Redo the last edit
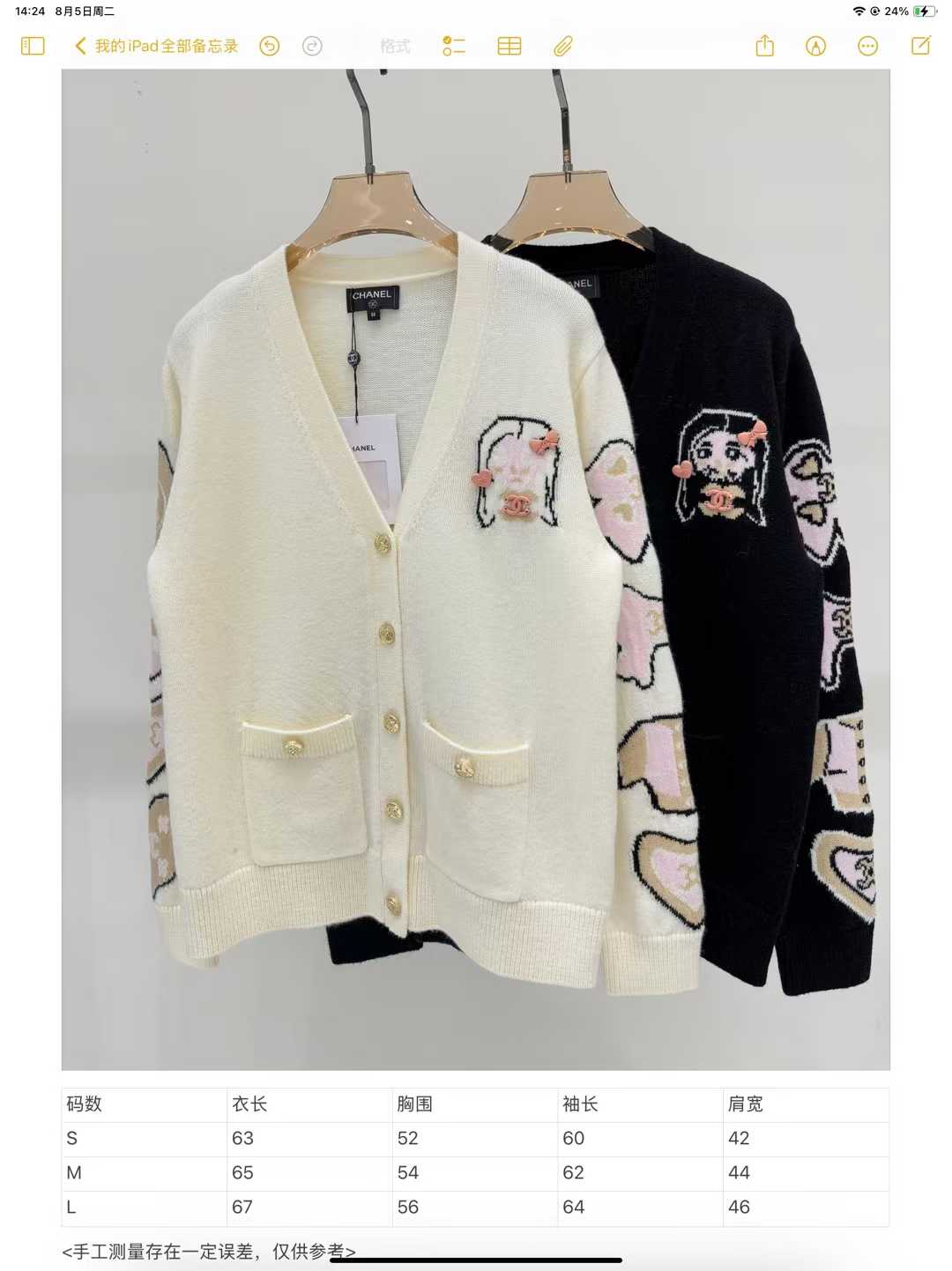952x1271 pixels. click(312, 46)
